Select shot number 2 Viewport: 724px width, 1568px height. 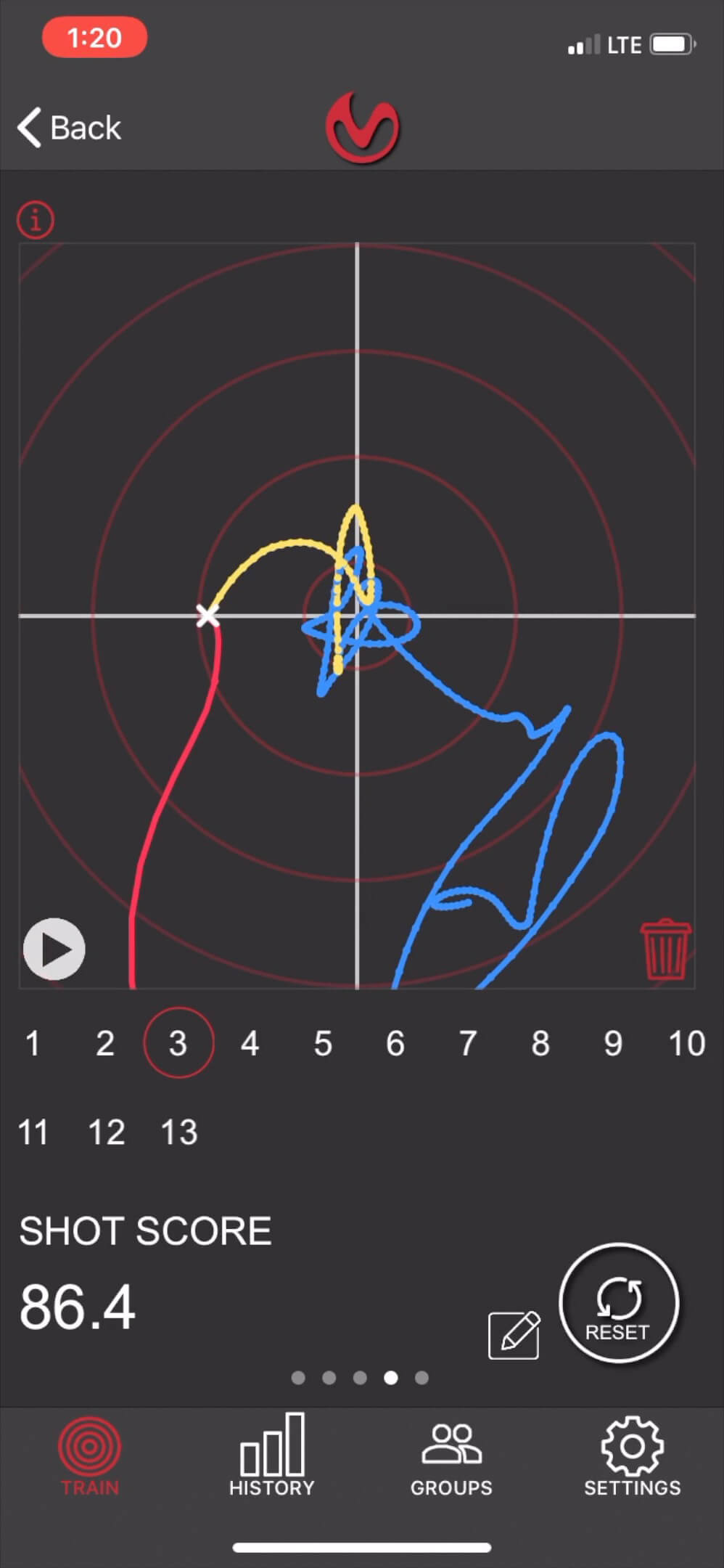[105, 1043]
